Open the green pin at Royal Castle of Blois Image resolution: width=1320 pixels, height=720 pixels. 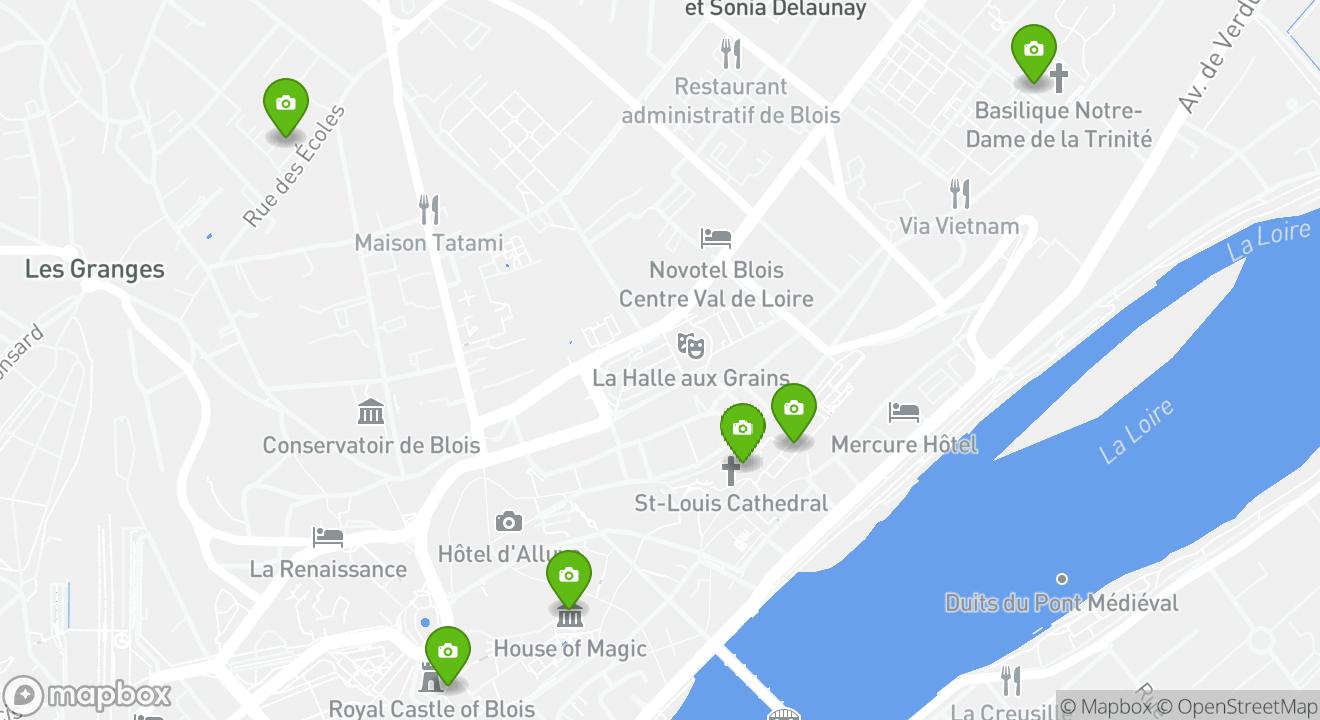click(447, 652)
